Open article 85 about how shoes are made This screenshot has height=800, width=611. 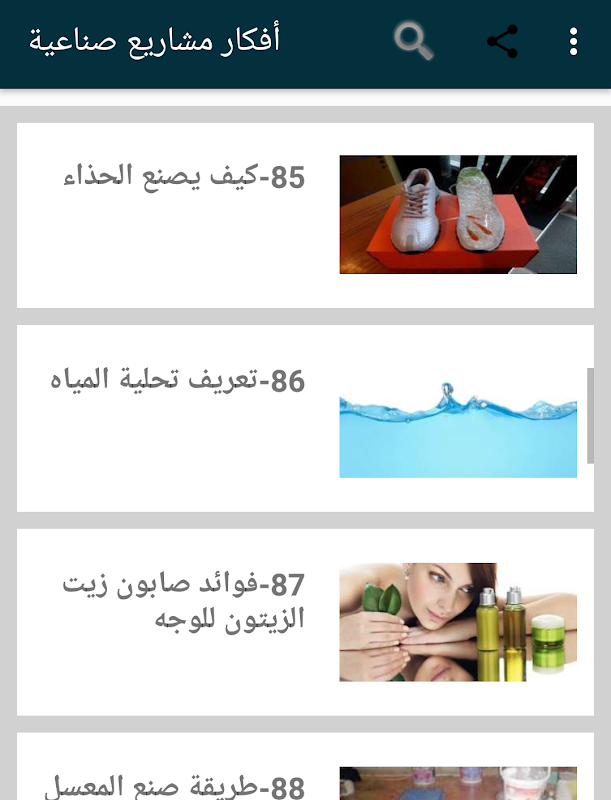(306, 215)
